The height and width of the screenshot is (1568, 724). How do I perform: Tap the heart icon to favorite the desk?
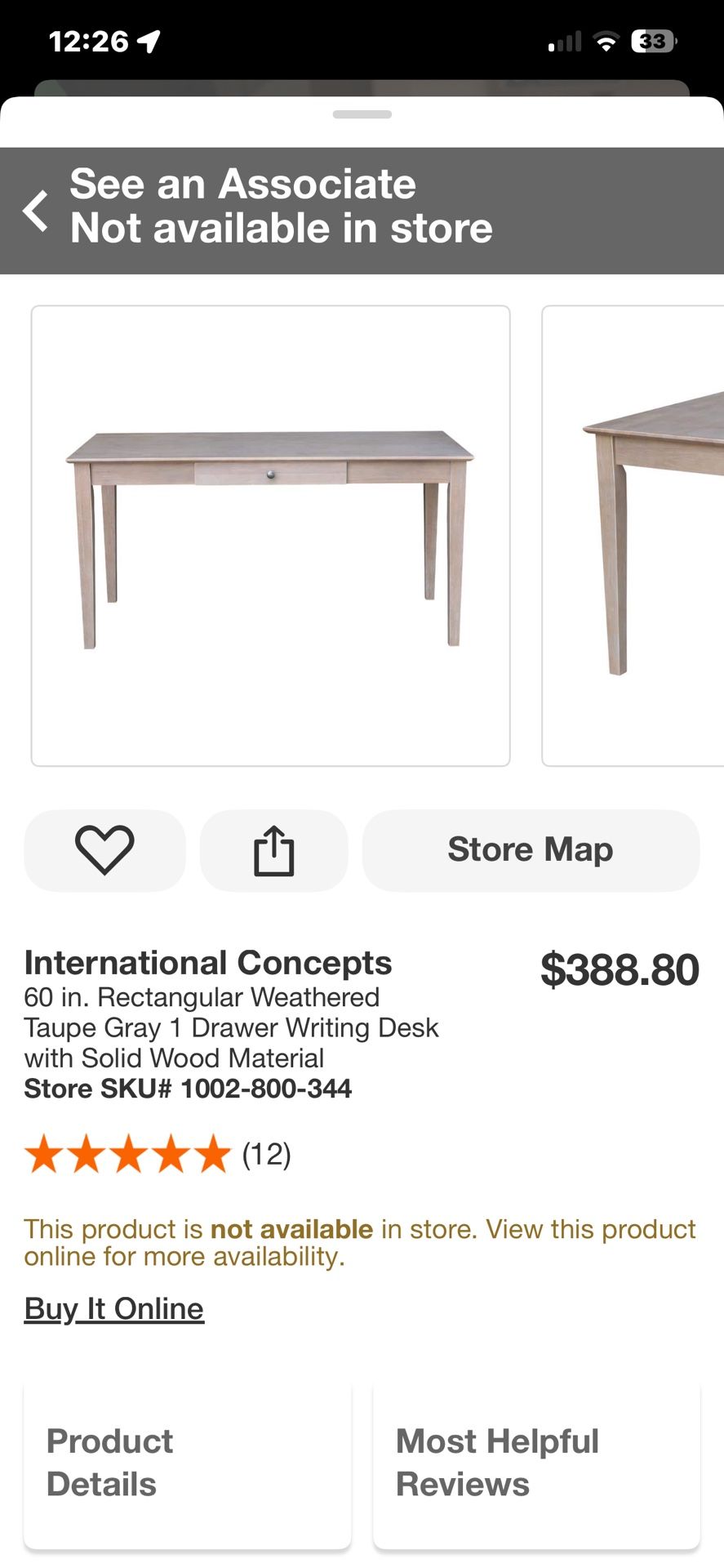pyautogui.click(x=104, y=849)
